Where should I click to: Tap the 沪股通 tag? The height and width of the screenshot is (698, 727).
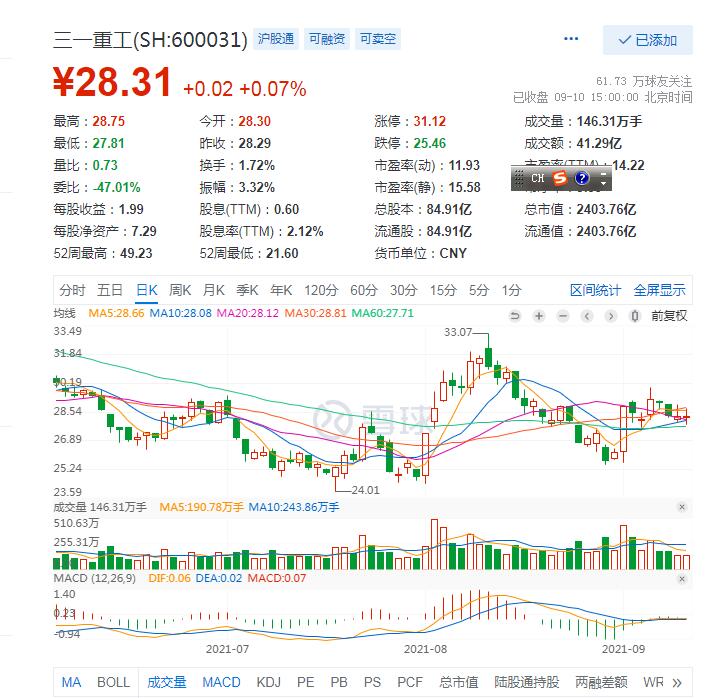click(x=276, y=39)
